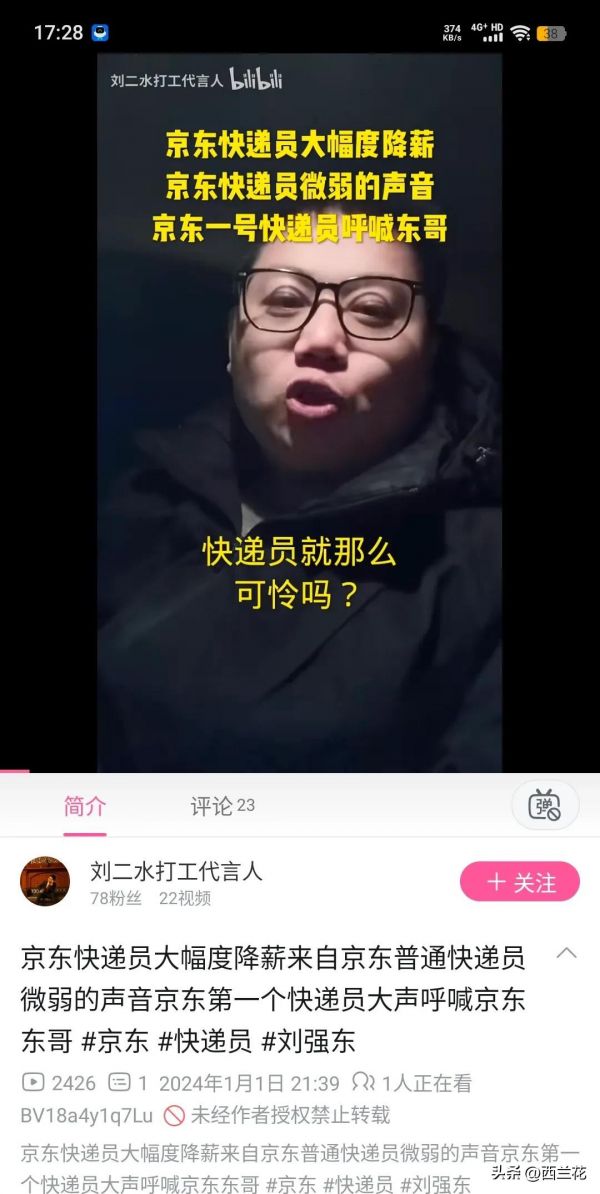Tap the video player to pause
Viewport: 600px width, 1194px height.
(299, 420)
